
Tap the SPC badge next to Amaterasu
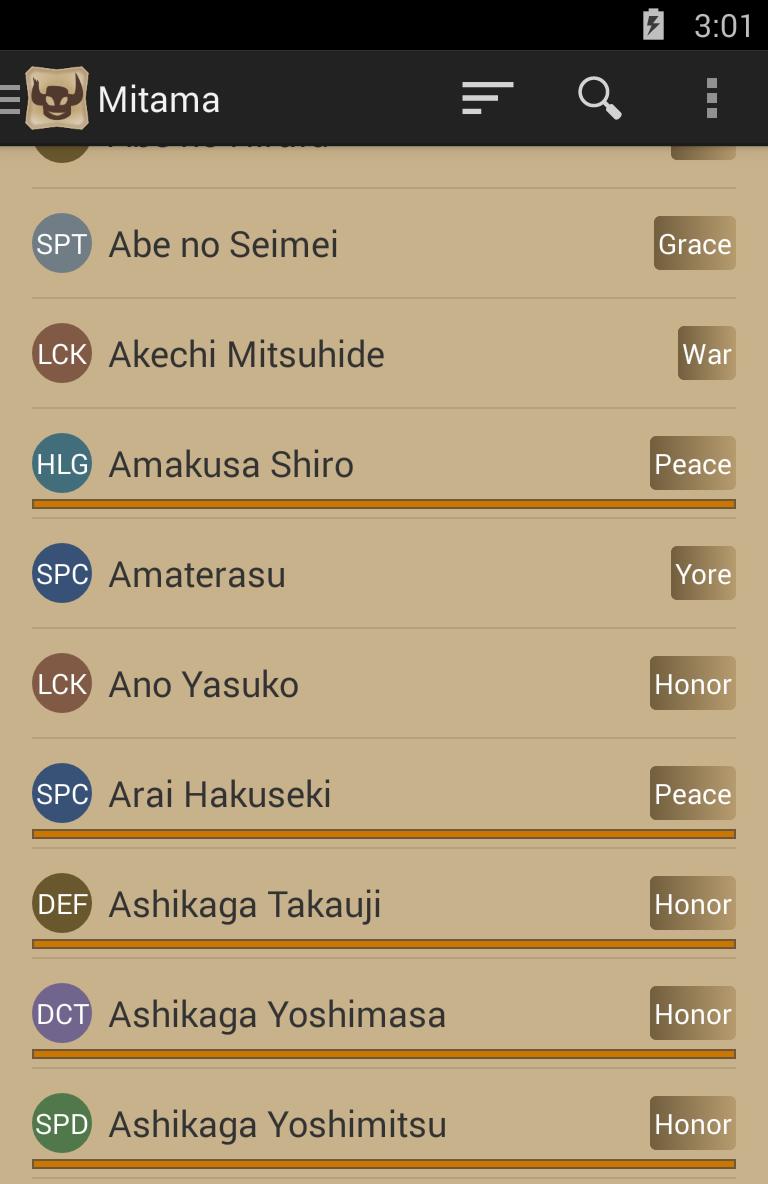click(62, 573)
